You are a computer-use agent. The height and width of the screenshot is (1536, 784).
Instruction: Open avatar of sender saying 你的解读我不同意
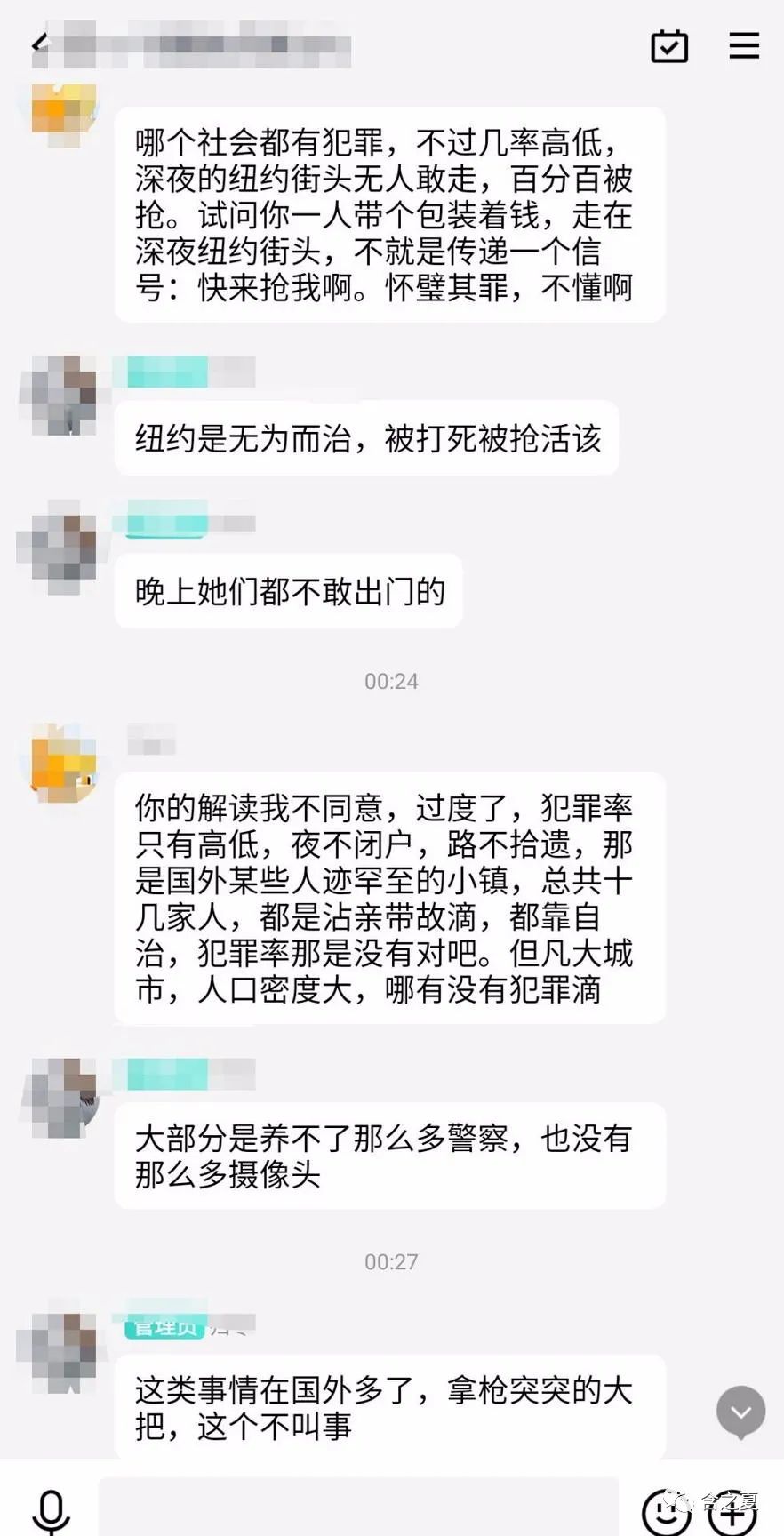(x=62, y=763)
